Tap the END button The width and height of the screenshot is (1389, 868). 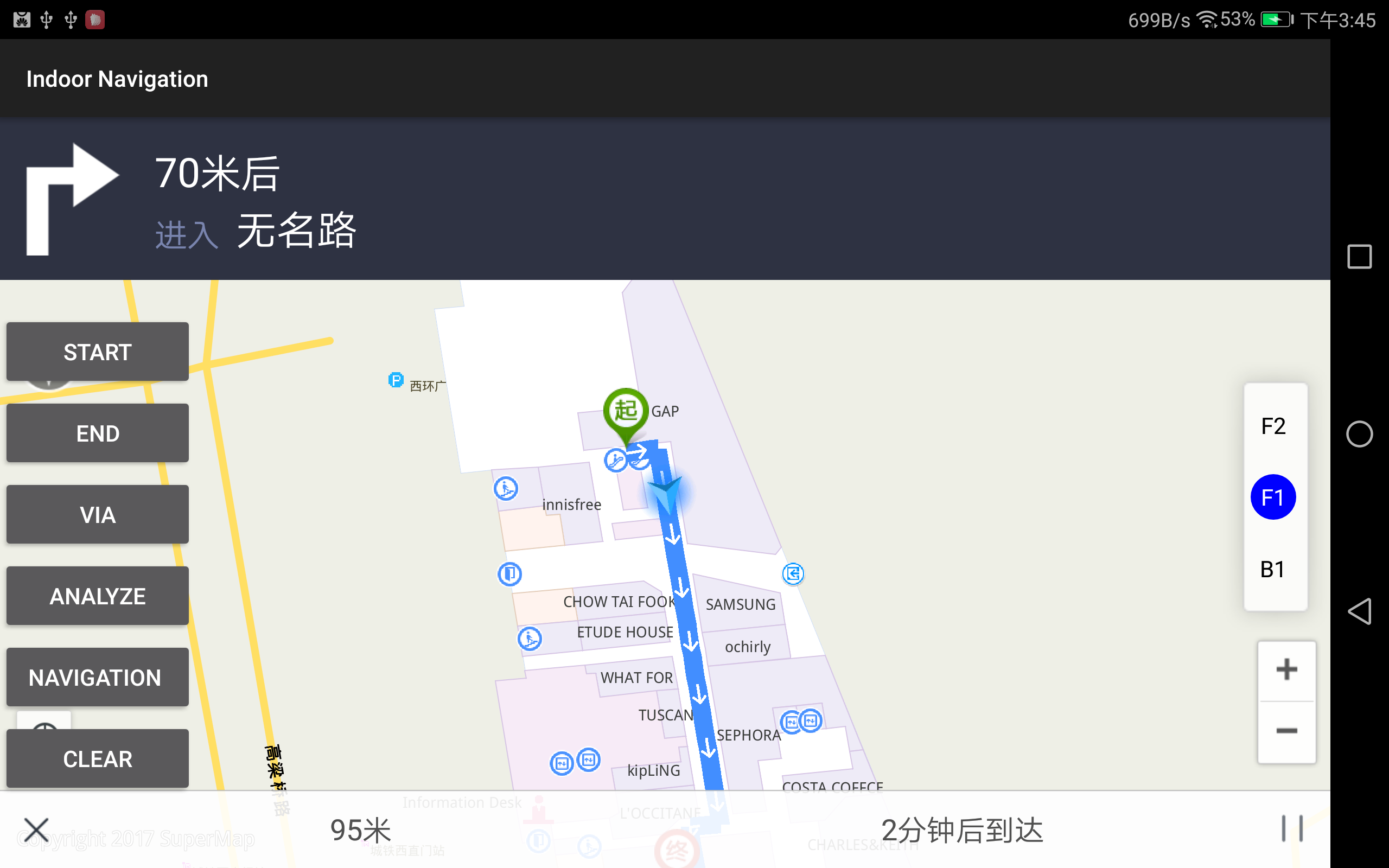click(98, 433)
